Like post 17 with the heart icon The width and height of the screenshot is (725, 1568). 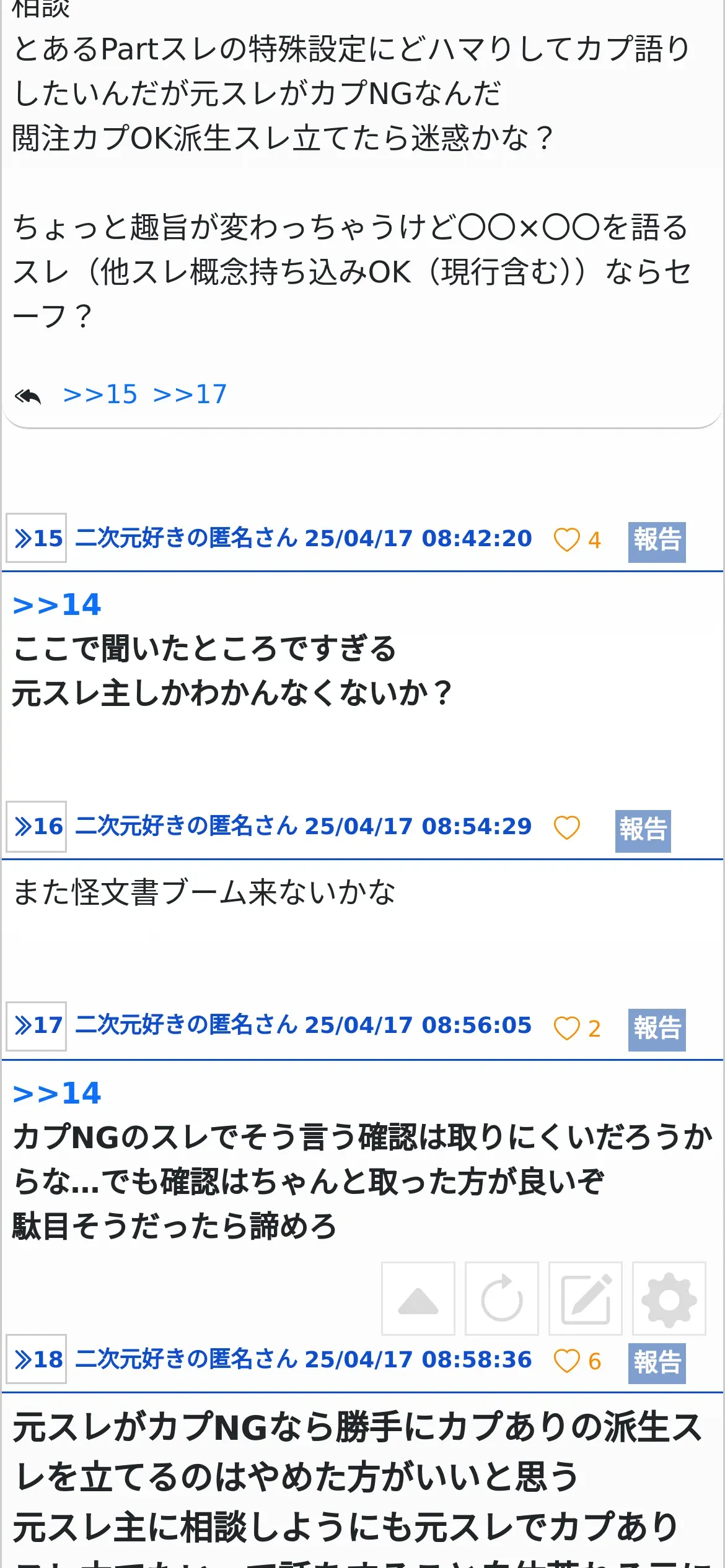[x=566, y=1028]
